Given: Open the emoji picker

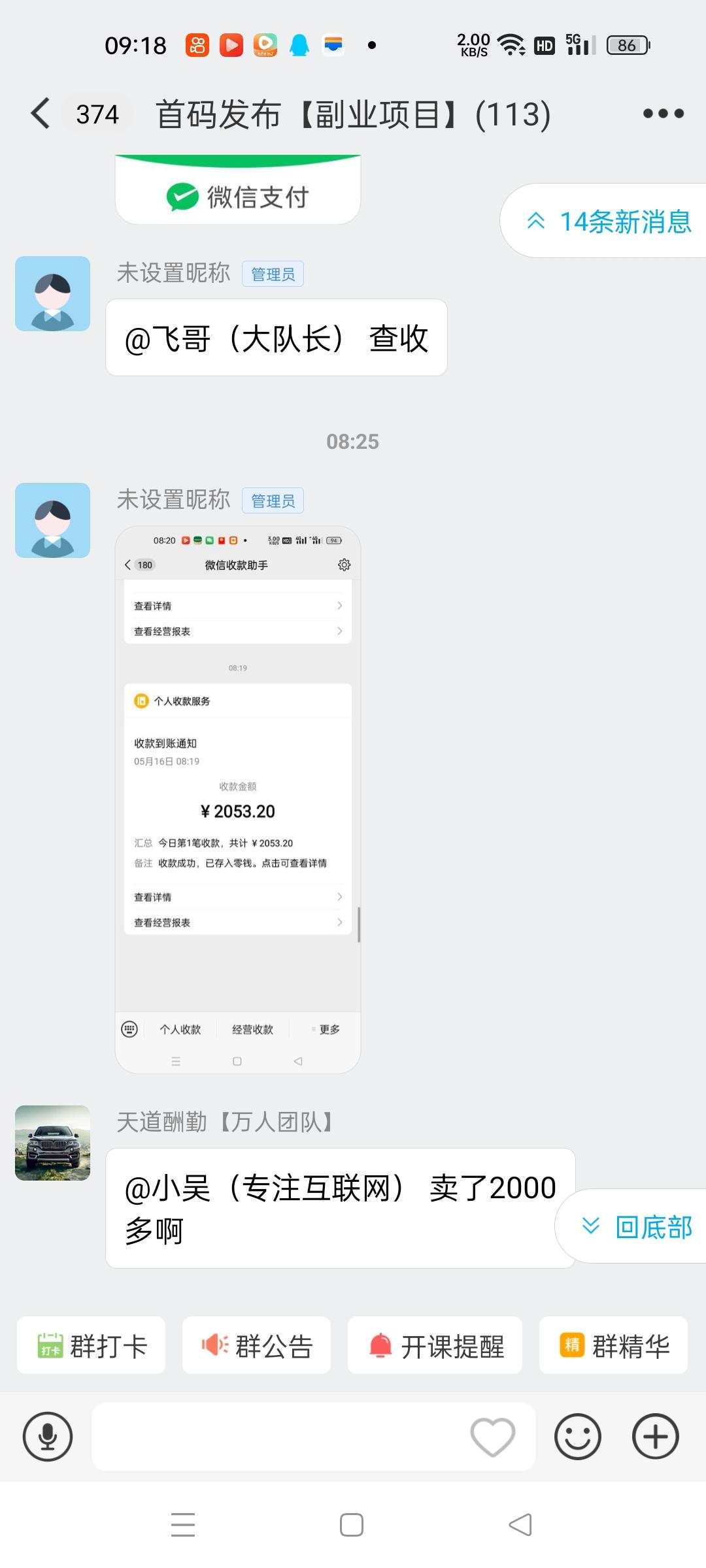Looking at the screenshot, I should click(578, 1437).
